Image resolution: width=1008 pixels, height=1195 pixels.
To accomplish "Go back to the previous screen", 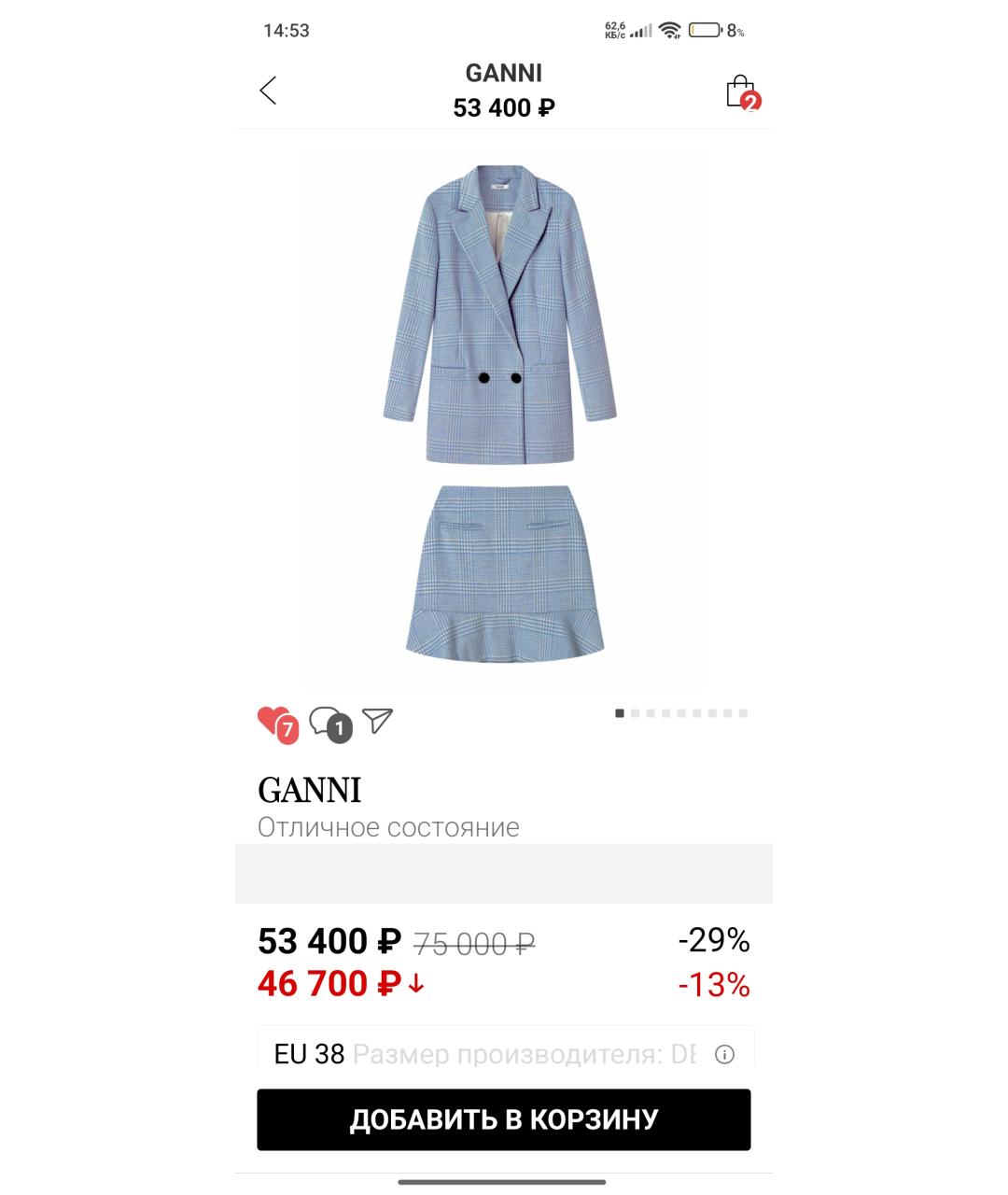I will tap(268, 91).
